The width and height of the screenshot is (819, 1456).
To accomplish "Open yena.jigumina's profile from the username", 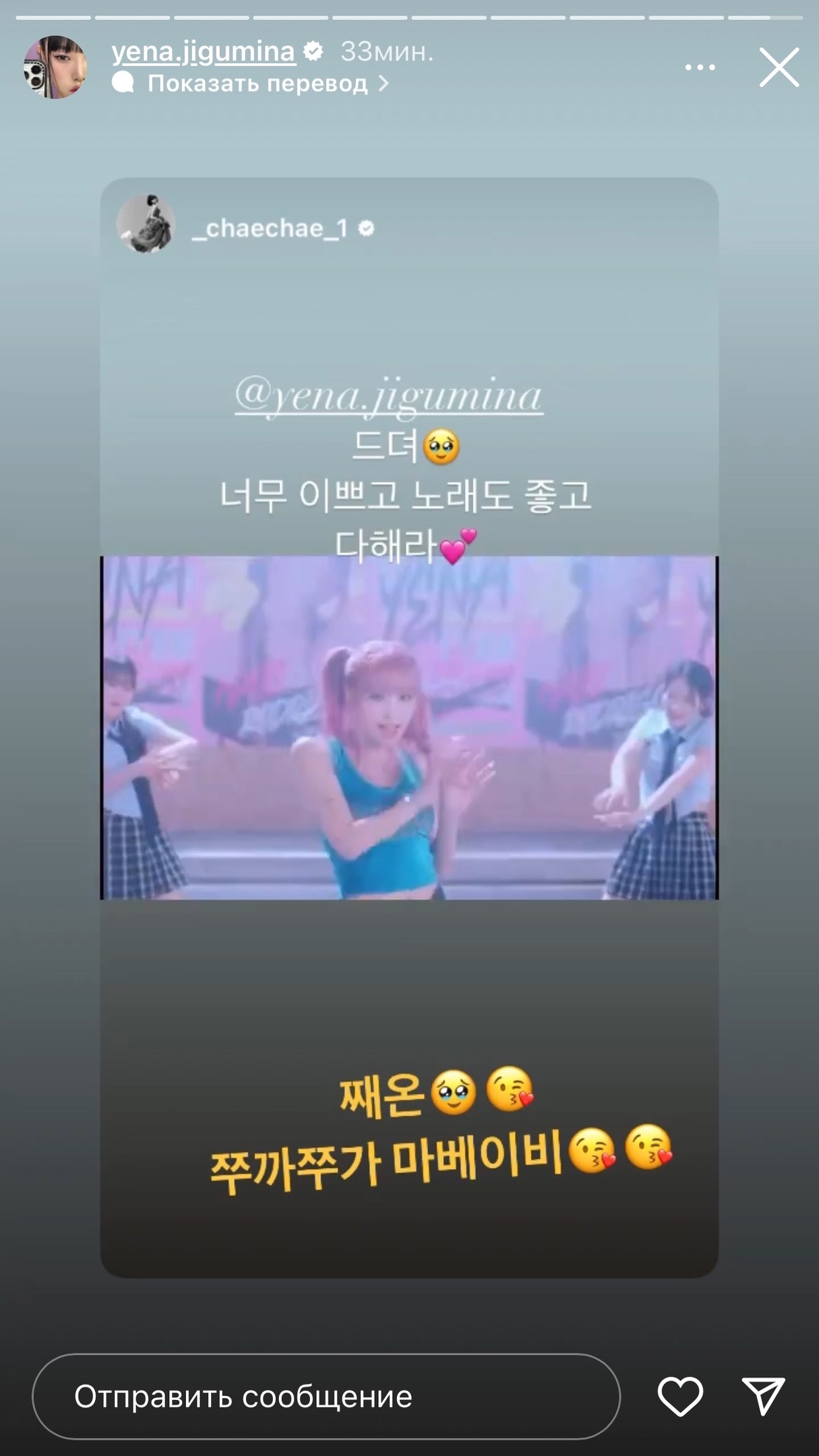I will (203, 51).
